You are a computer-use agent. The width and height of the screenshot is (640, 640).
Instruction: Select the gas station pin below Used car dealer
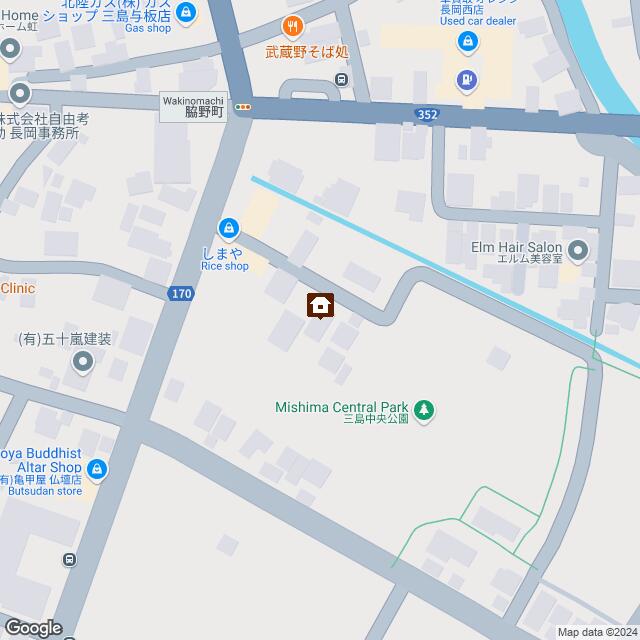coord(466,80)
